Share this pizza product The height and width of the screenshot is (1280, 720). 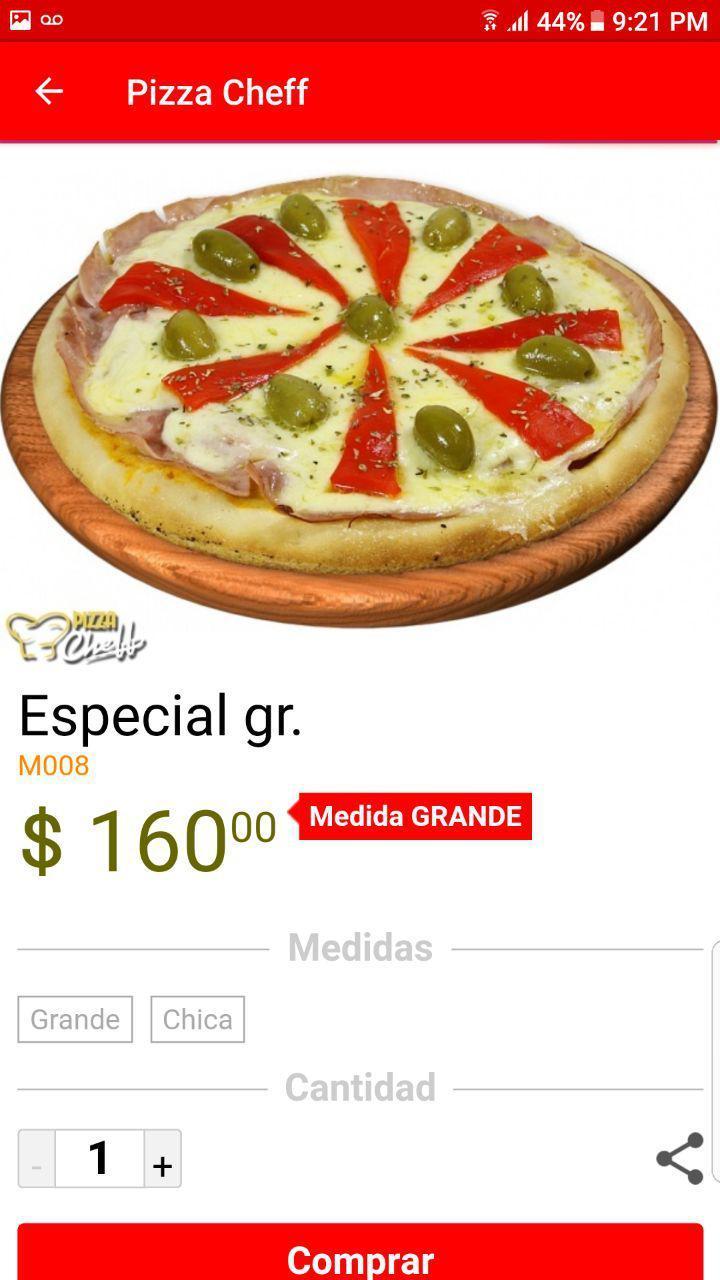point(680,1159)
